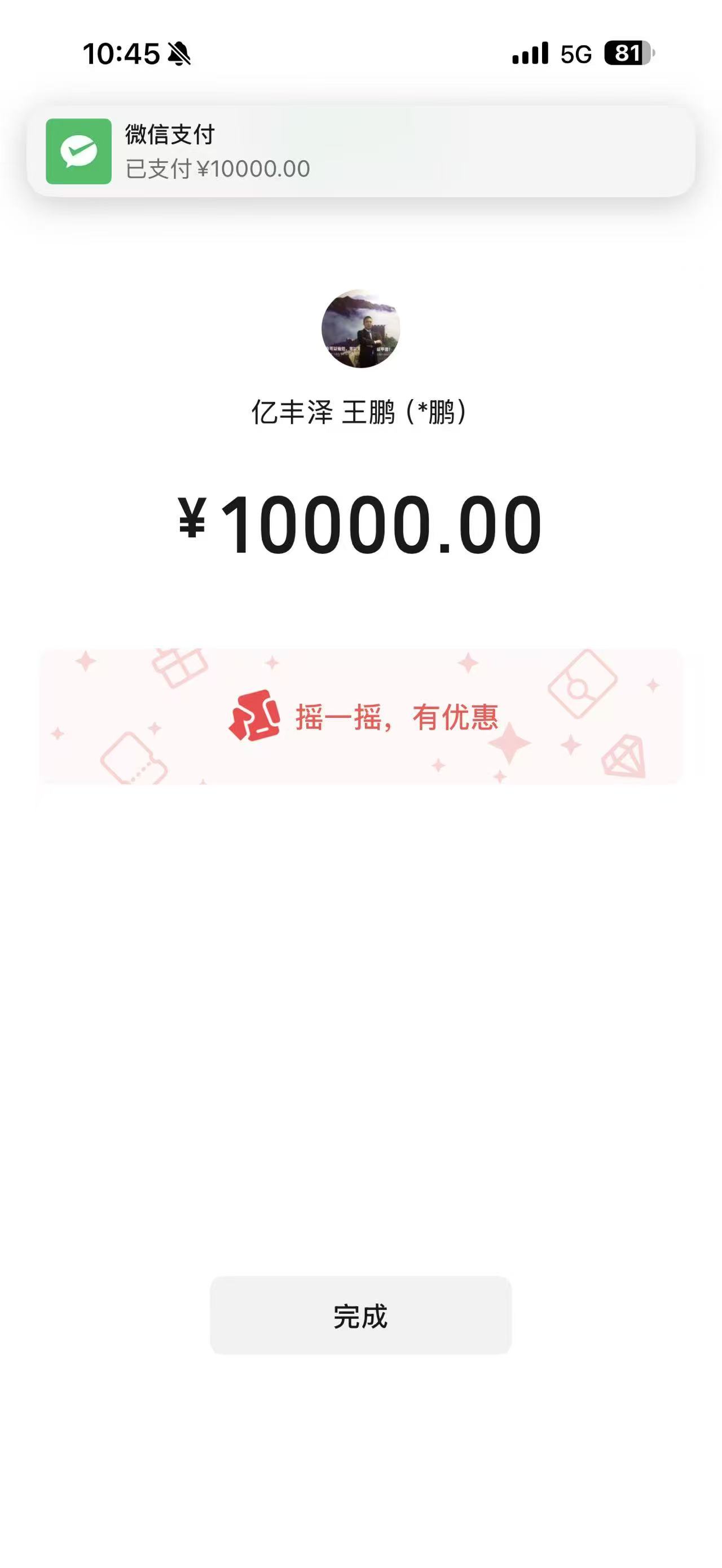Image resolution: width=722 pixels, height=1568 pixels.
Task: Tap 完成 to finish payment
Action: (x=360, y=1315)
